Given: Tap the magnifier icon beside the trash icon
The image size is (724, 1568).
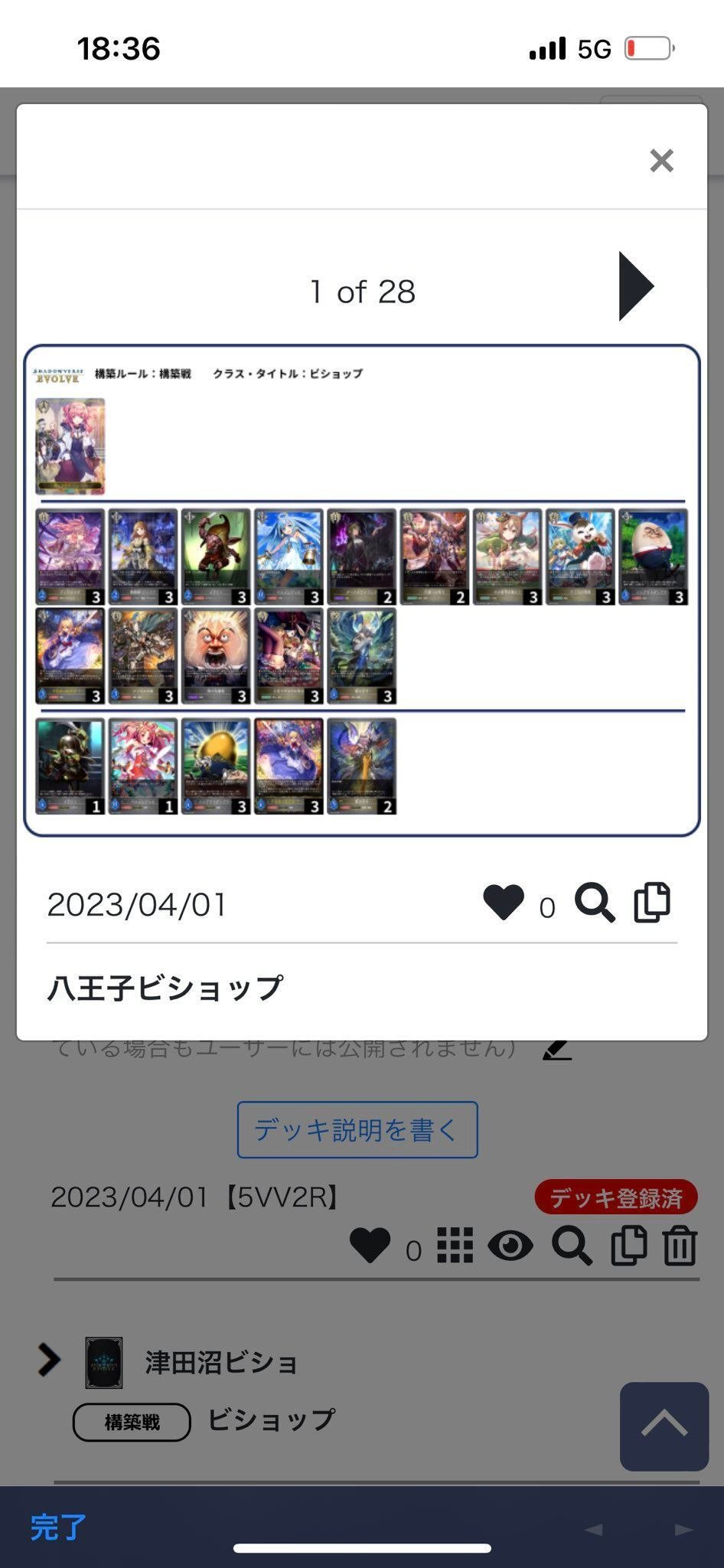Looking at the screenshot, I should (x=572, y=1246).
